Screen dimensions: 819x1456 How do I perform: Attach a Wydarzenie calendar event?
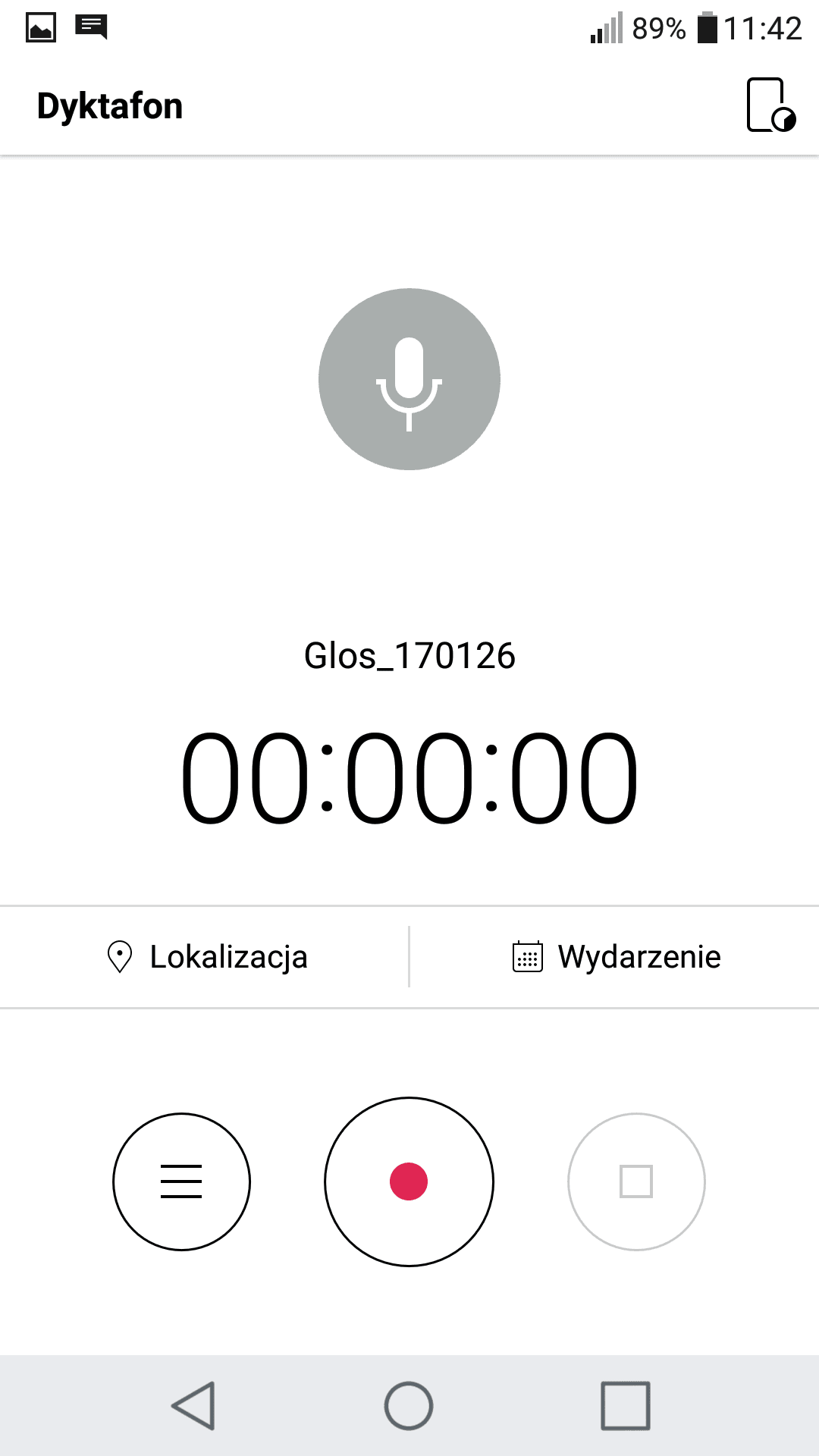coord(615,956)
